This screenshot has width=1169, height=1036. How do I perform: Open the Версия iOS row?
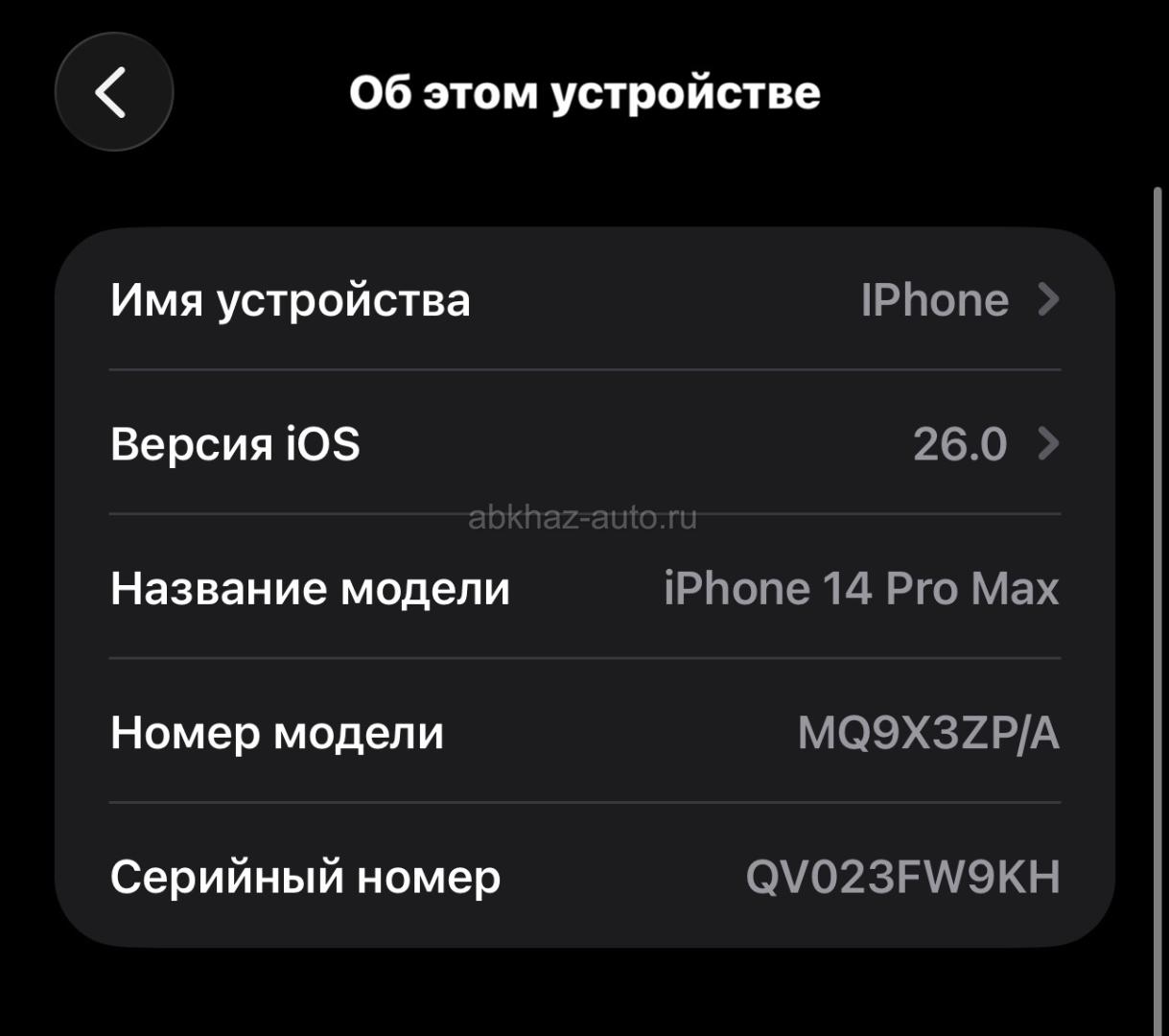coord(584,444)
